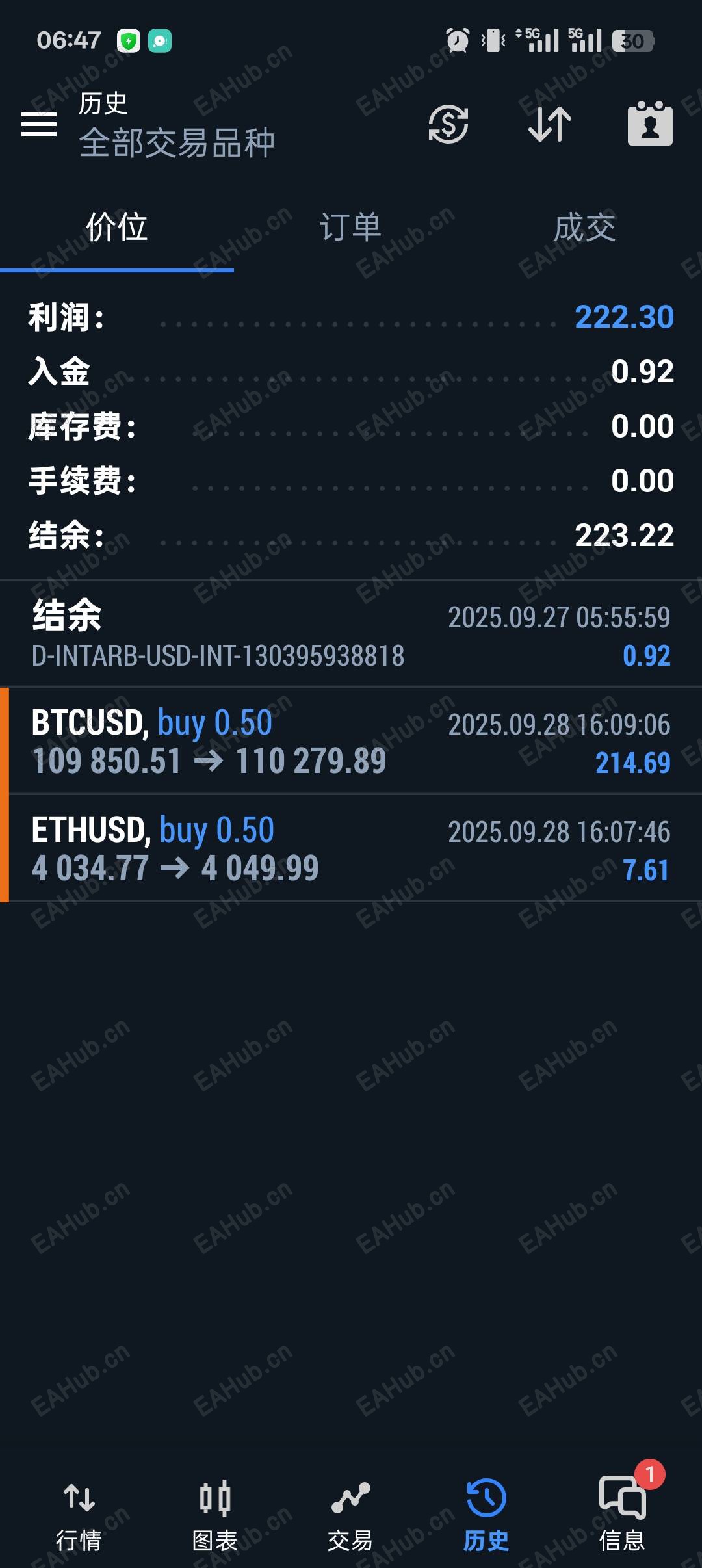
Task: Switch to the 价位 tab
Action: point(117,228)
